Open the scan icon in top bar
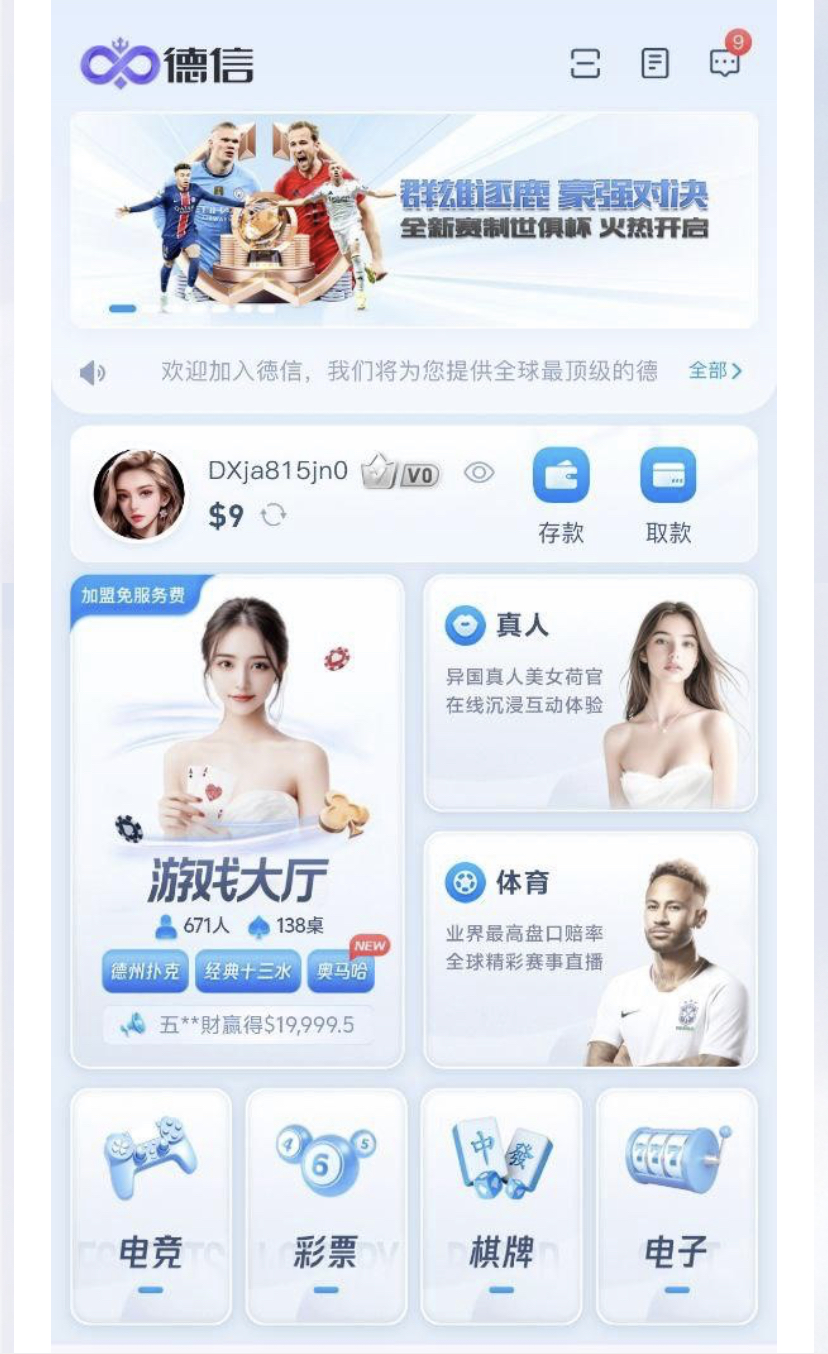This screenshot has height=1354, width=828. coord(585,64)
